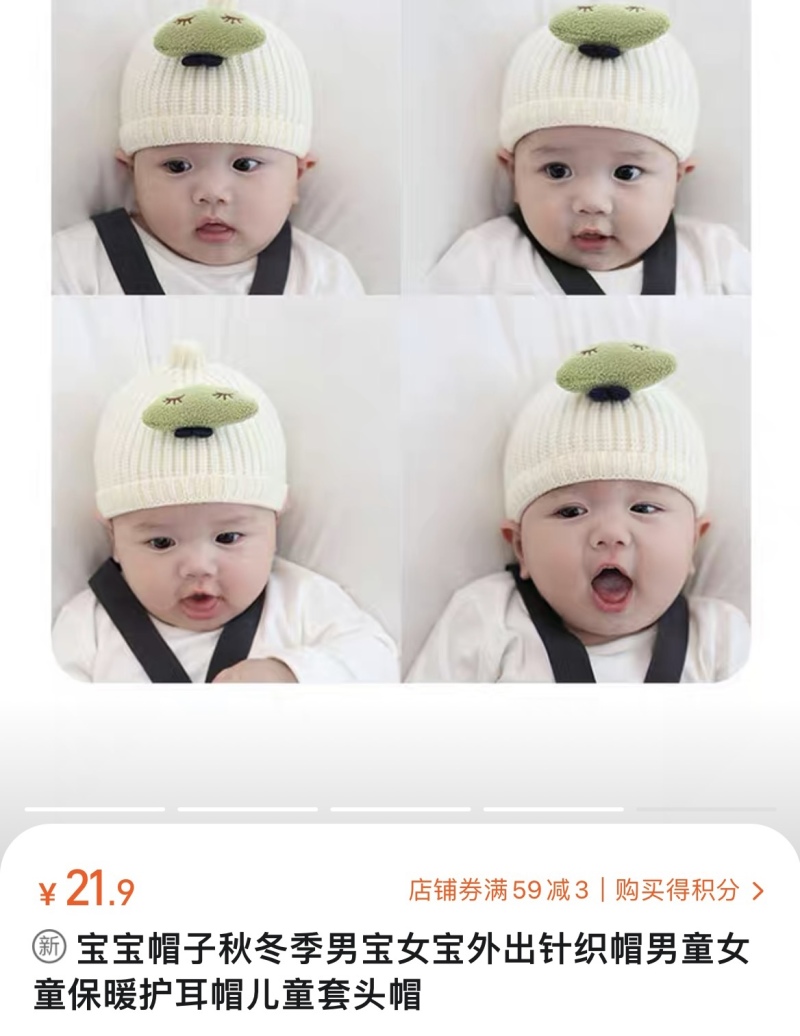Image resolution: width=800 pixels, height=1036 pixels.
Task: Open the baby hat product photo
Action: 400,340
